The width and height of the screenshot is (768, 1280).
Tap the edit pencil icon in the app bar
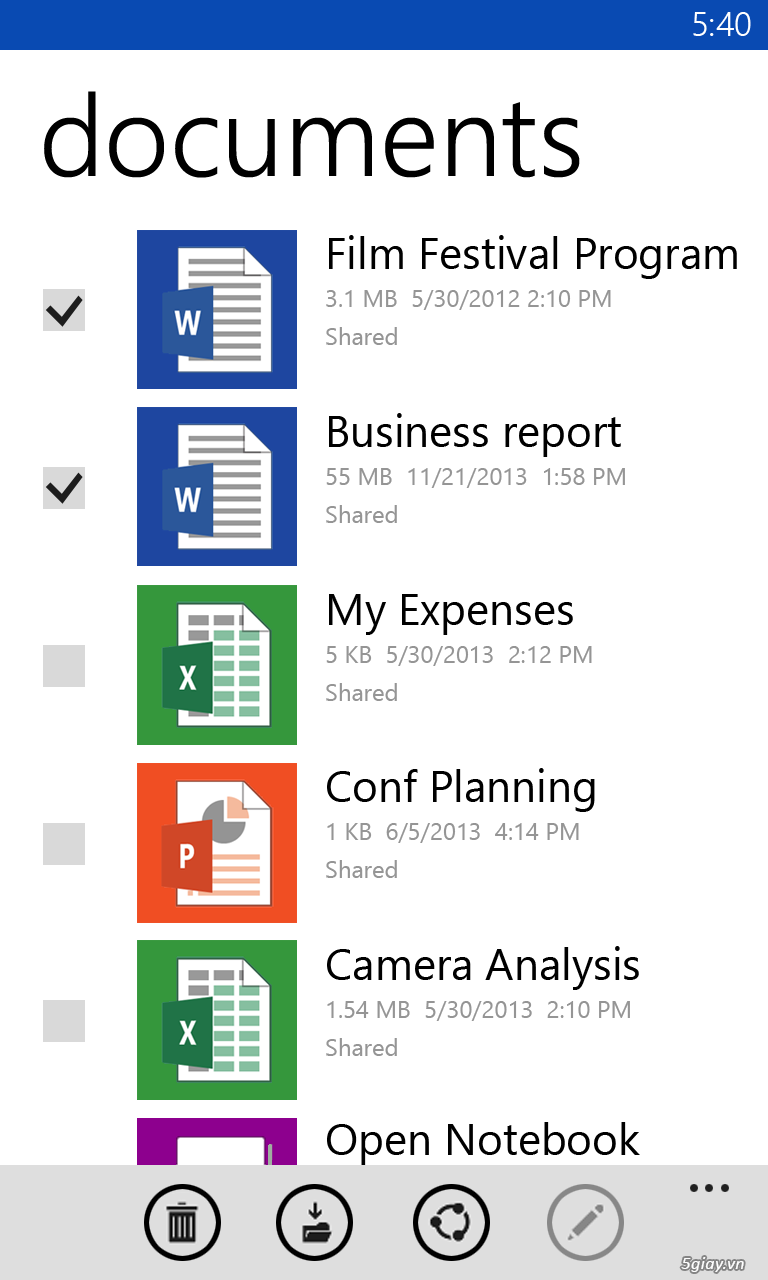585,1222
